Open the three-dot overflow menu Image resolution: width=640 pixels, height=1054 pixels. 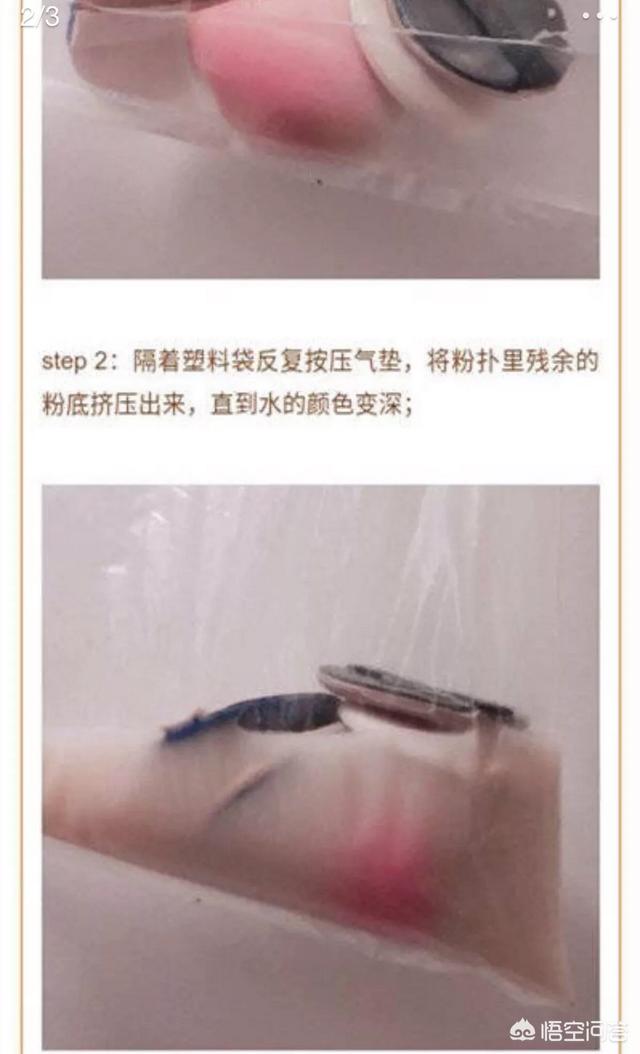point(599,15)
